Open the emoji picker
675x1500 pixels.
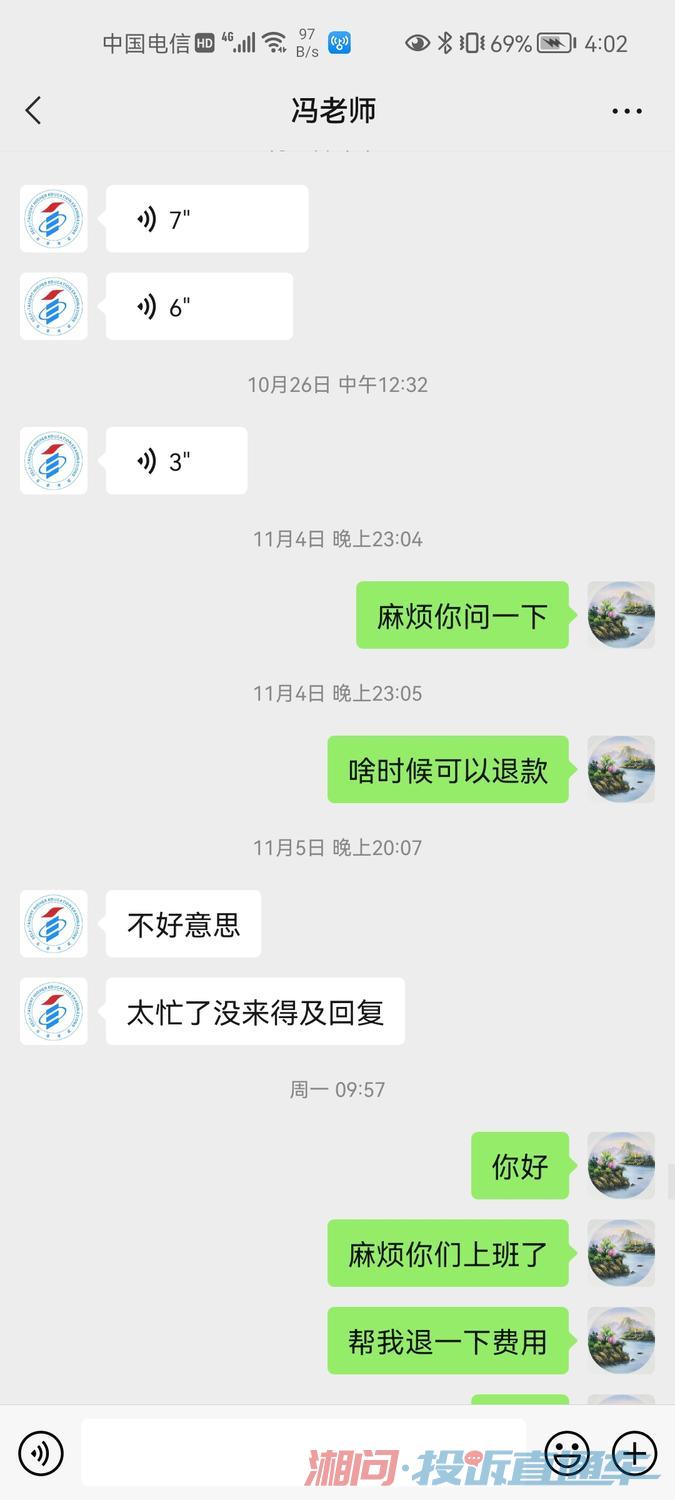[x=567, y=1452]
